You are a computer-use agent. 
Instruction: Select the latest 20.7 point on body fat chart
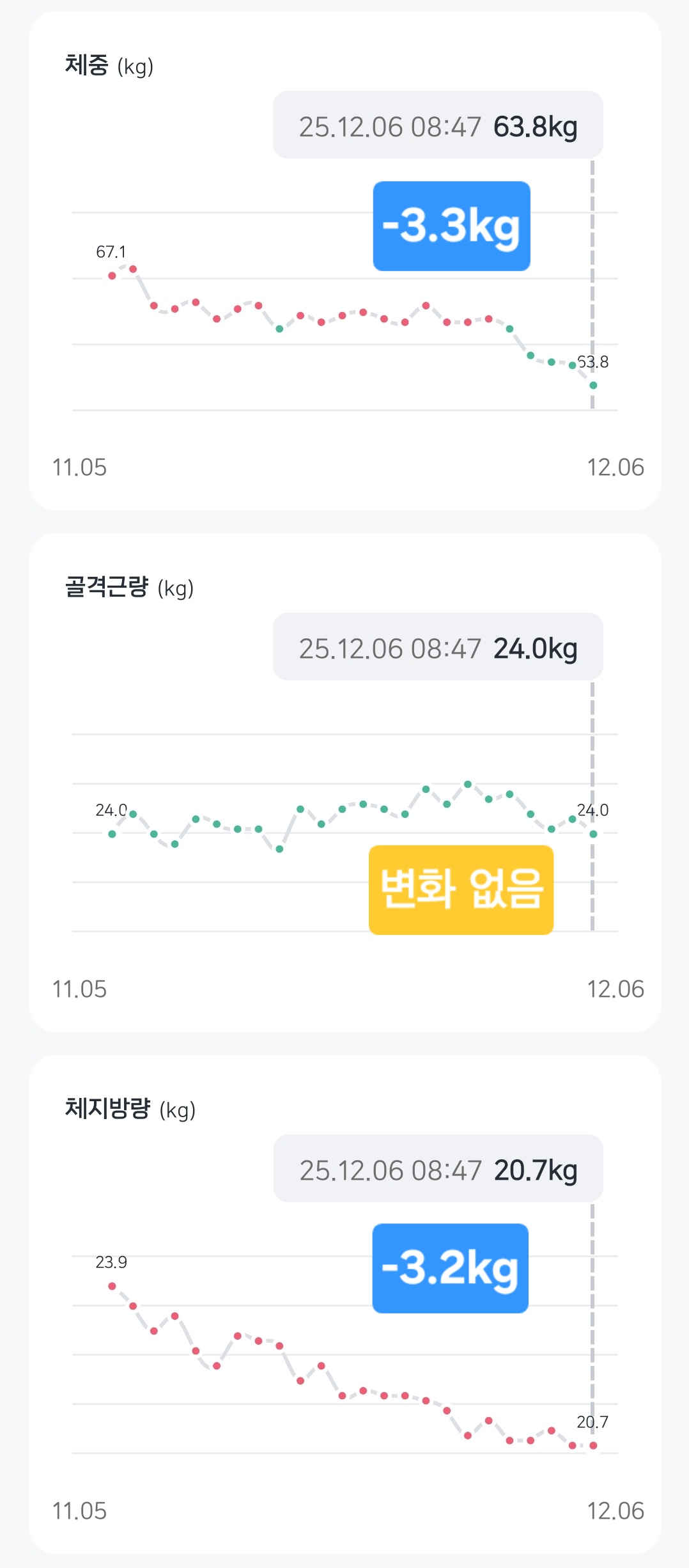(593, 1445)
